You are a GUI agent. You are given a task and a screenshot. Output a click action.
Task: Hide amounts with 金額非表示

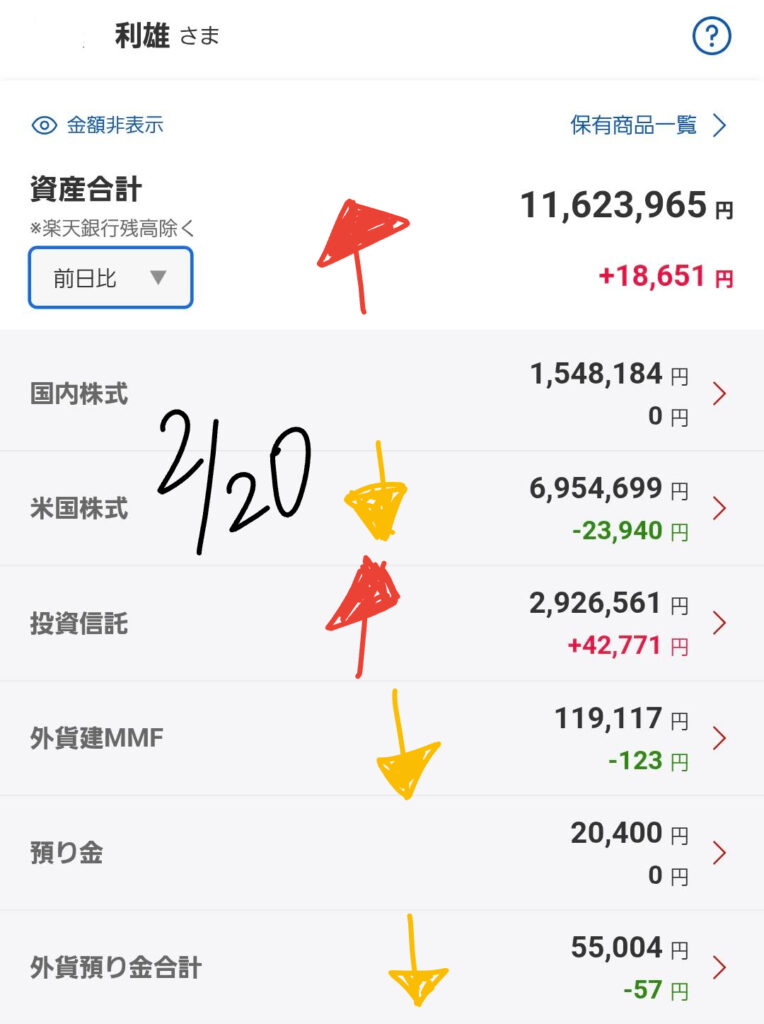[x=98, y=125]
